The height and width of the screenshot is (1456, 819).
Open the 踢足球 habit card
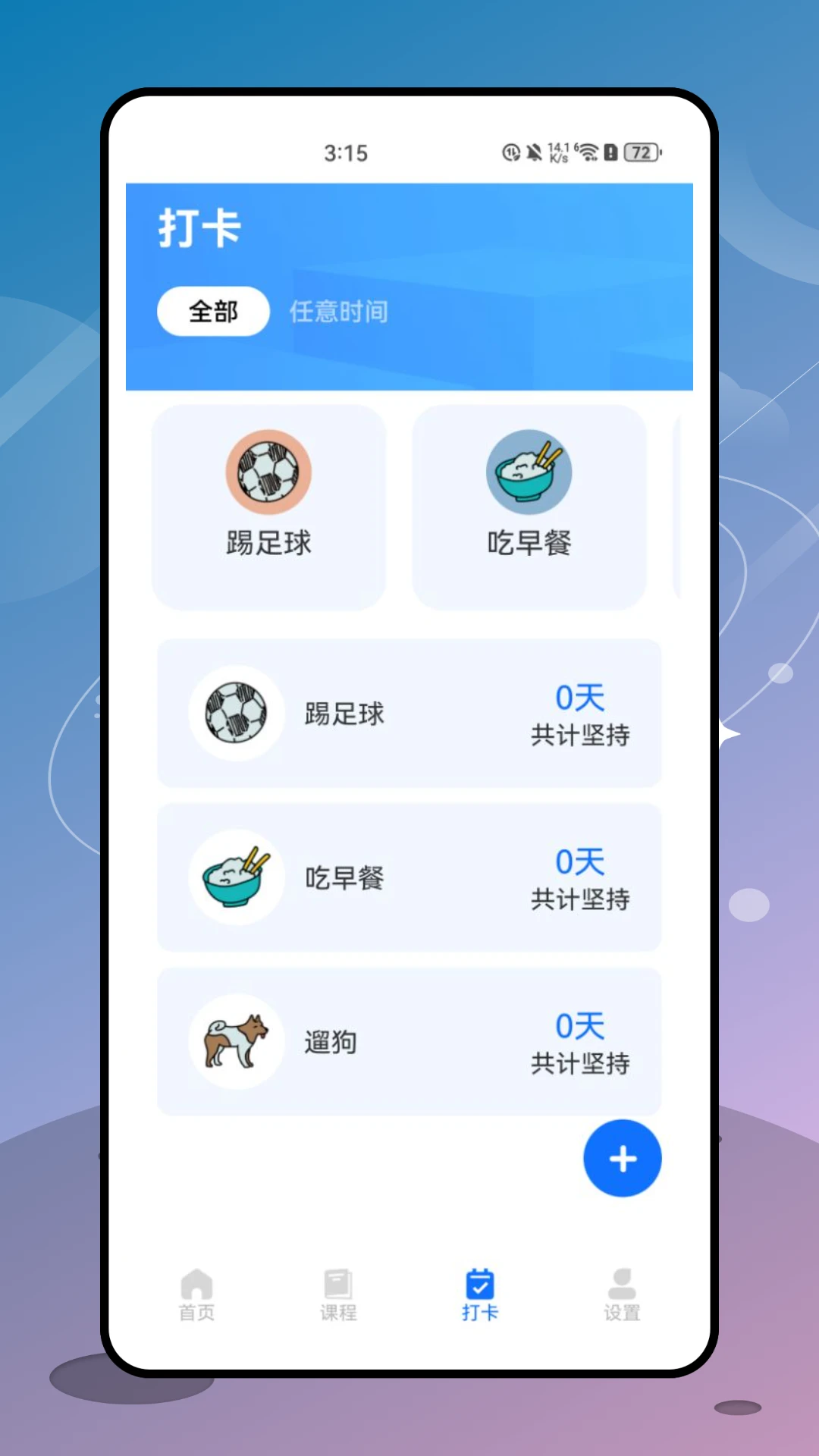coord(268,507)
